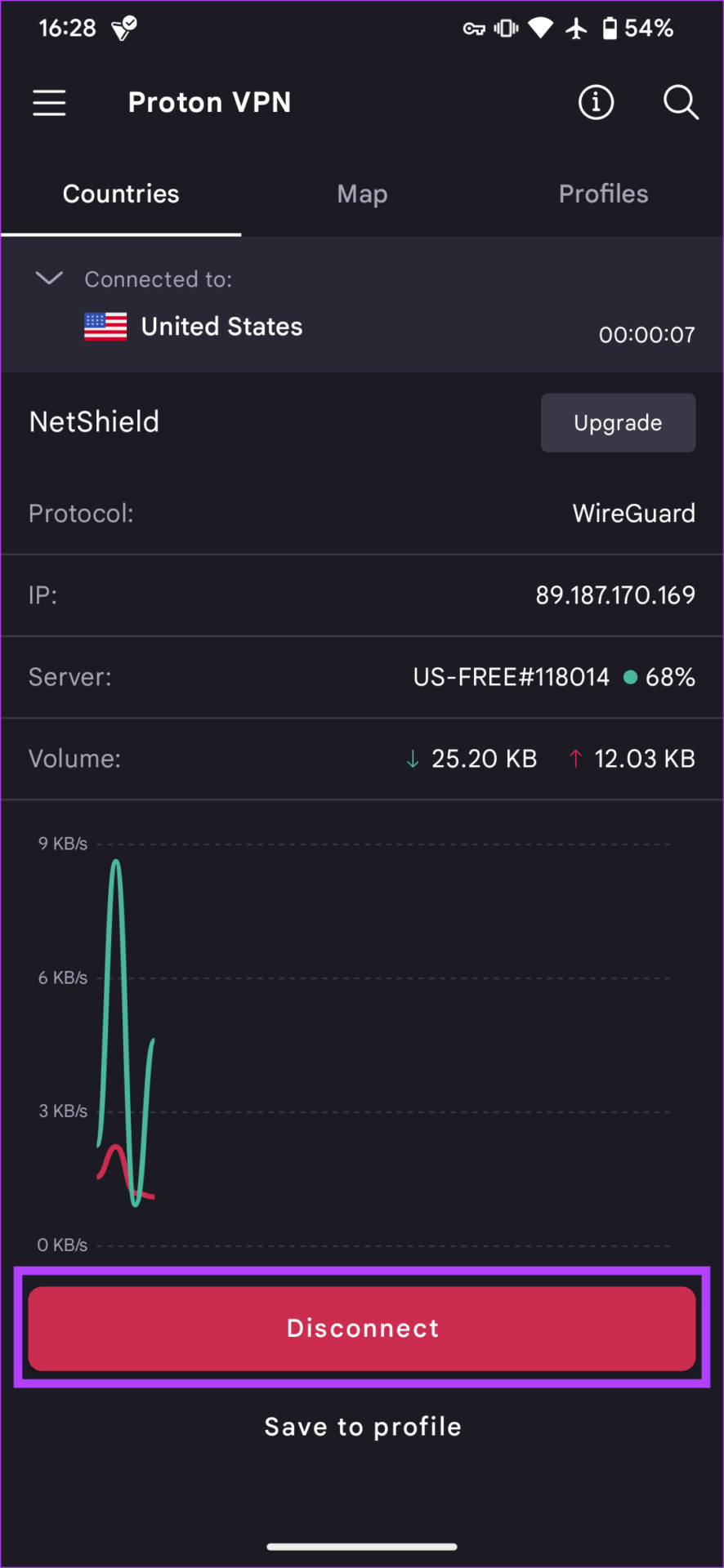Switch to the Map tab
Viewport: 724px width, 1568px height.
(x=362, y=194)
